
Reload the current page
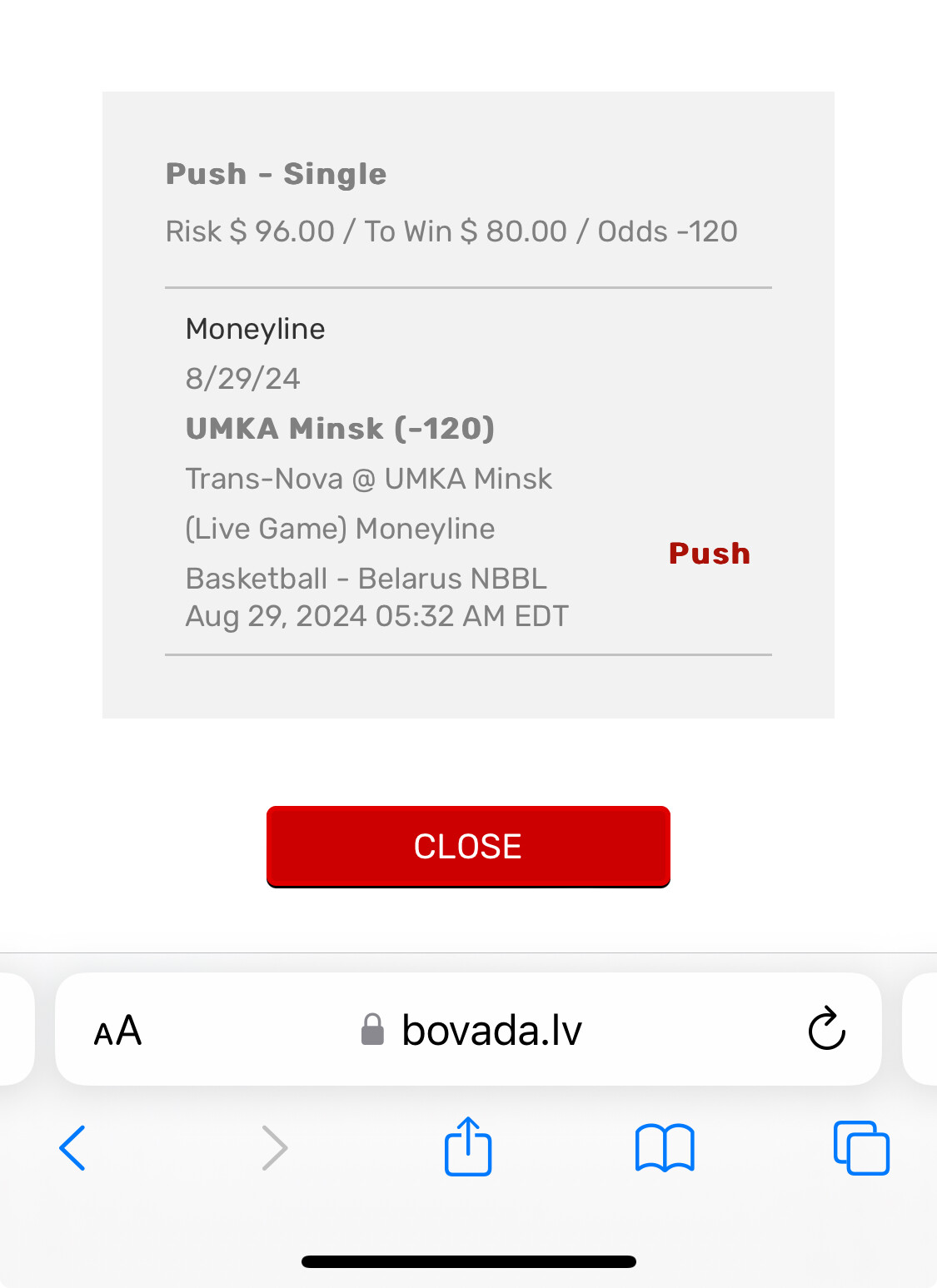click(x=826, y=1030)
